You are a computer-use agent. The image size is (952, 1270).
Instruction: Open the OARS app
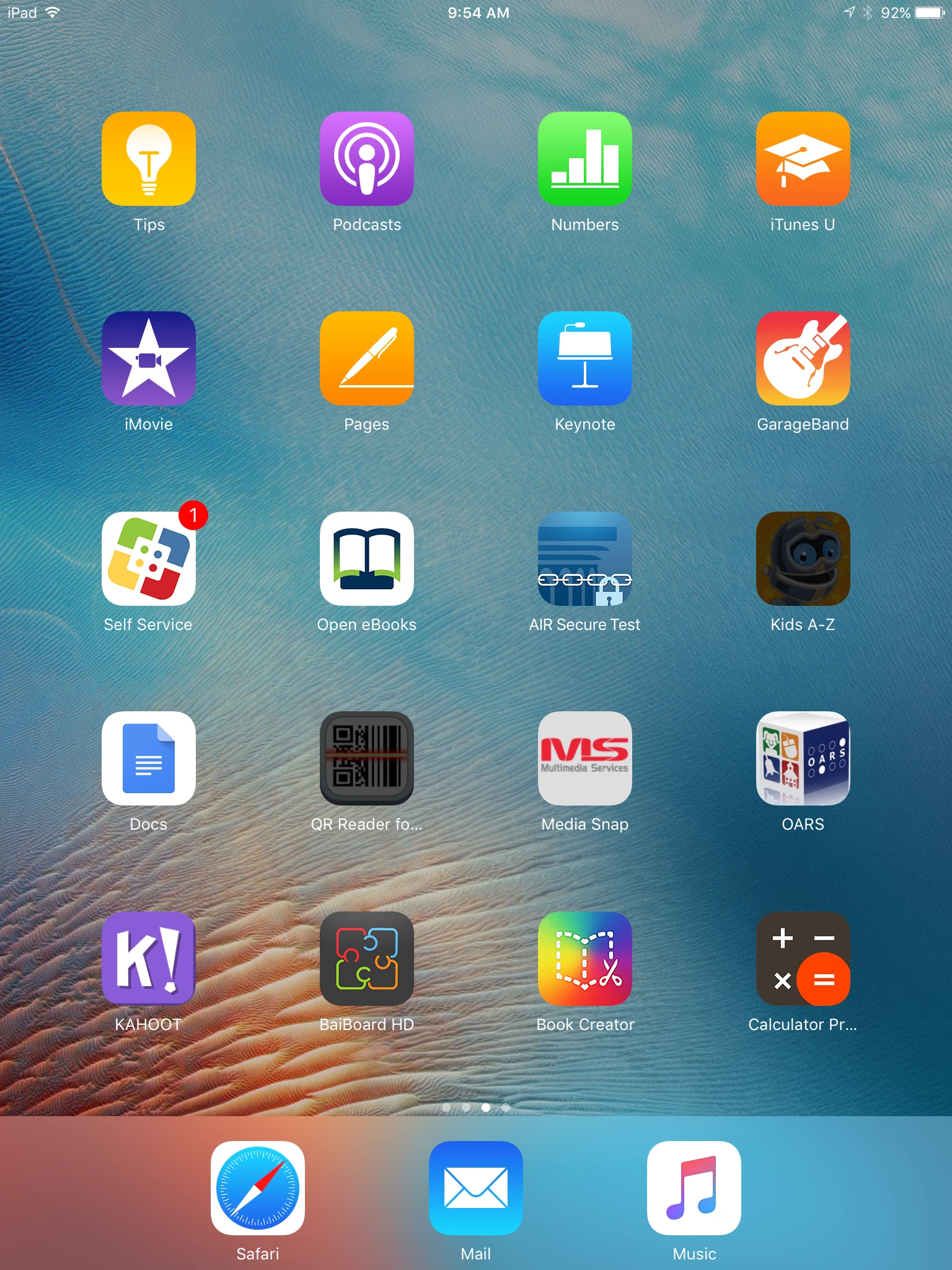[x=803, y=758]
